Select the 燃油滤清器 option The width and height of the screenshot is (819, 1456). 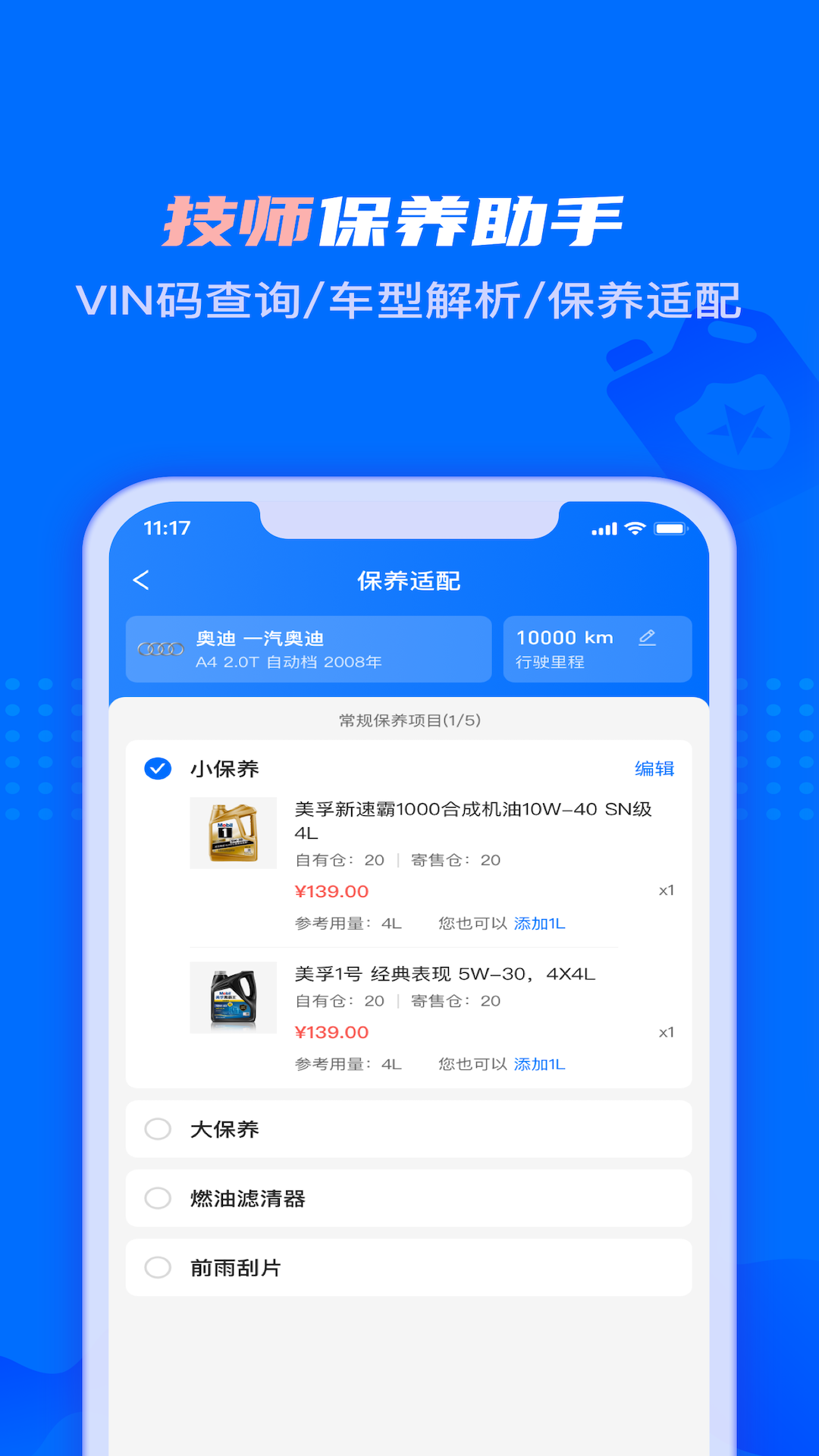coord(157,1198)
